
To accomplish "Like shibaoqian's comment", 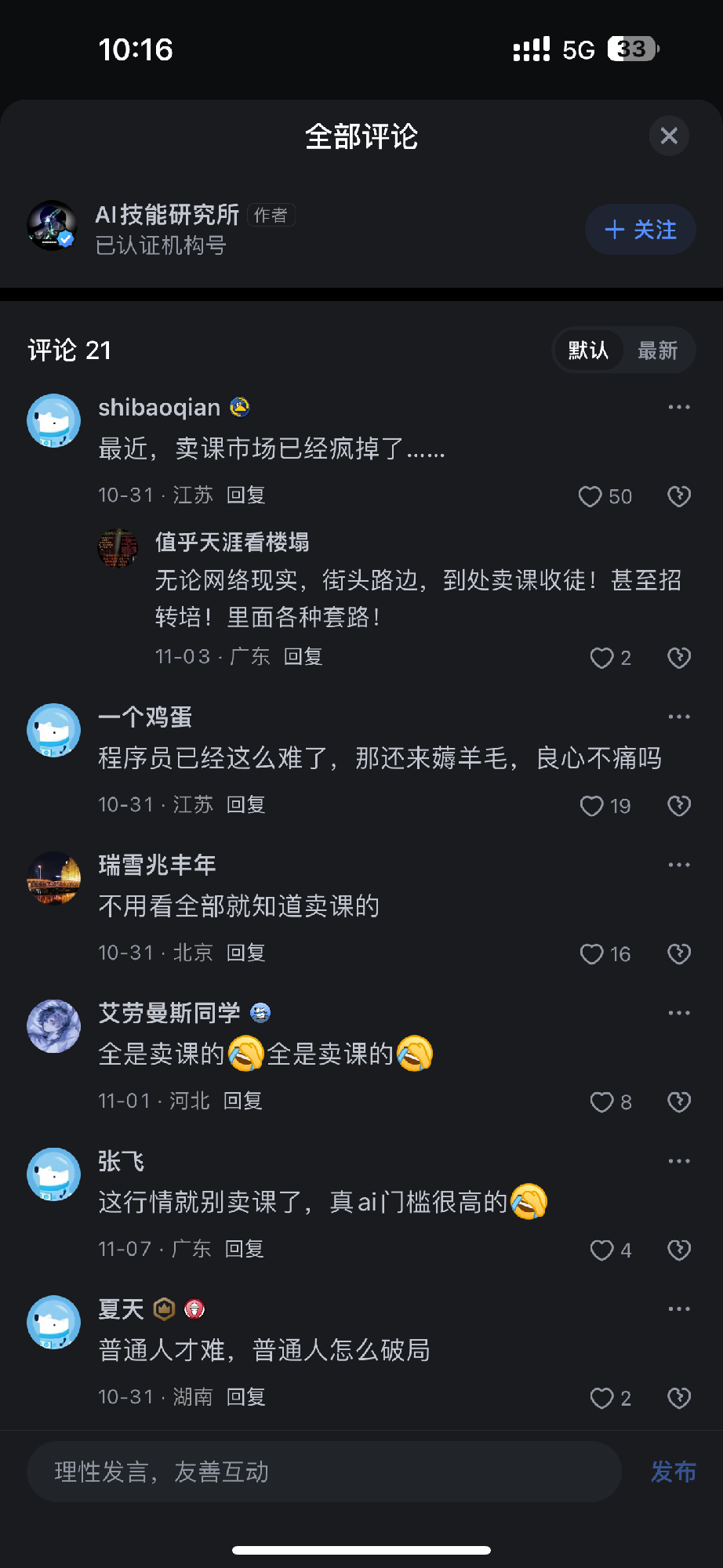I will [x=590, y=496].
